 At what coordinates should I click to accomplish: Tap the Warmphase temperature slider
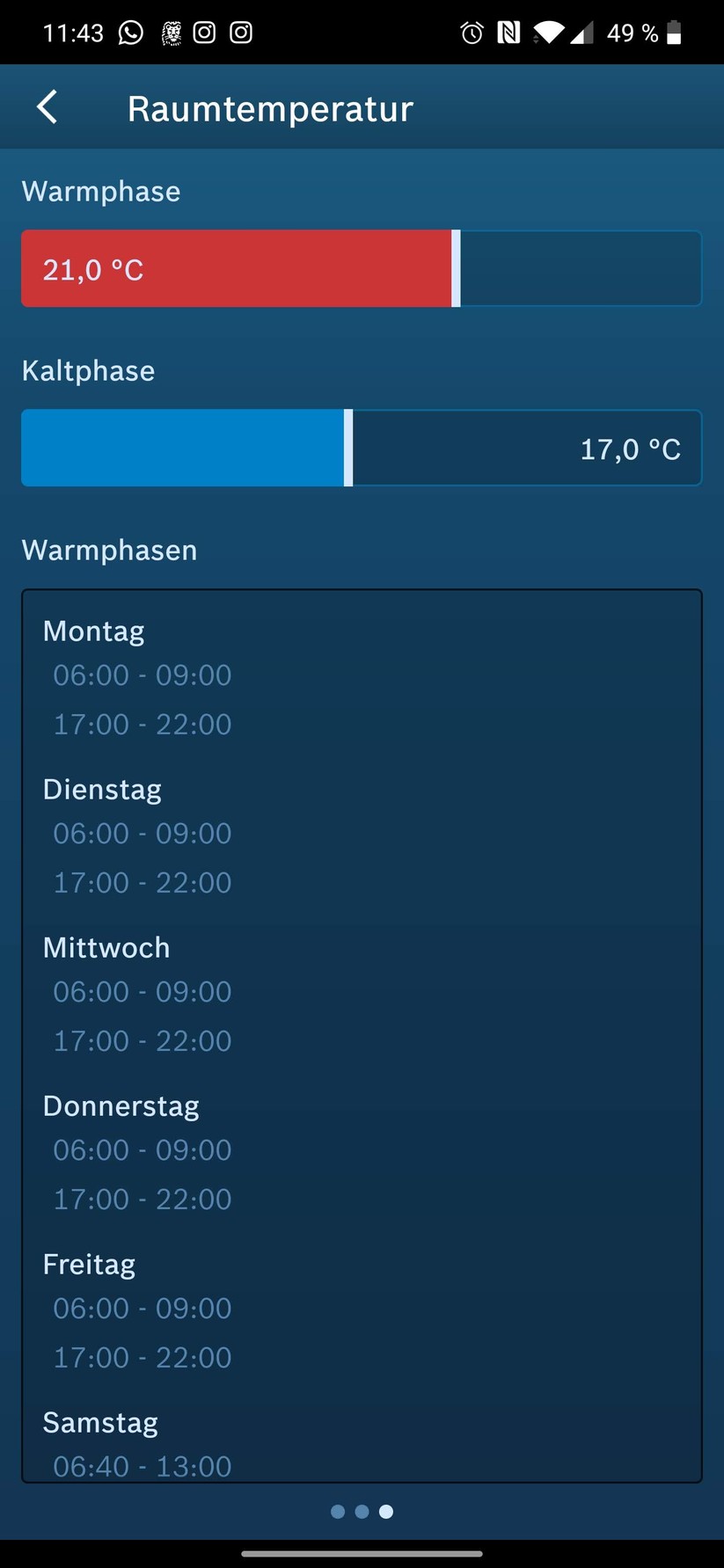(x=361, y=269)
